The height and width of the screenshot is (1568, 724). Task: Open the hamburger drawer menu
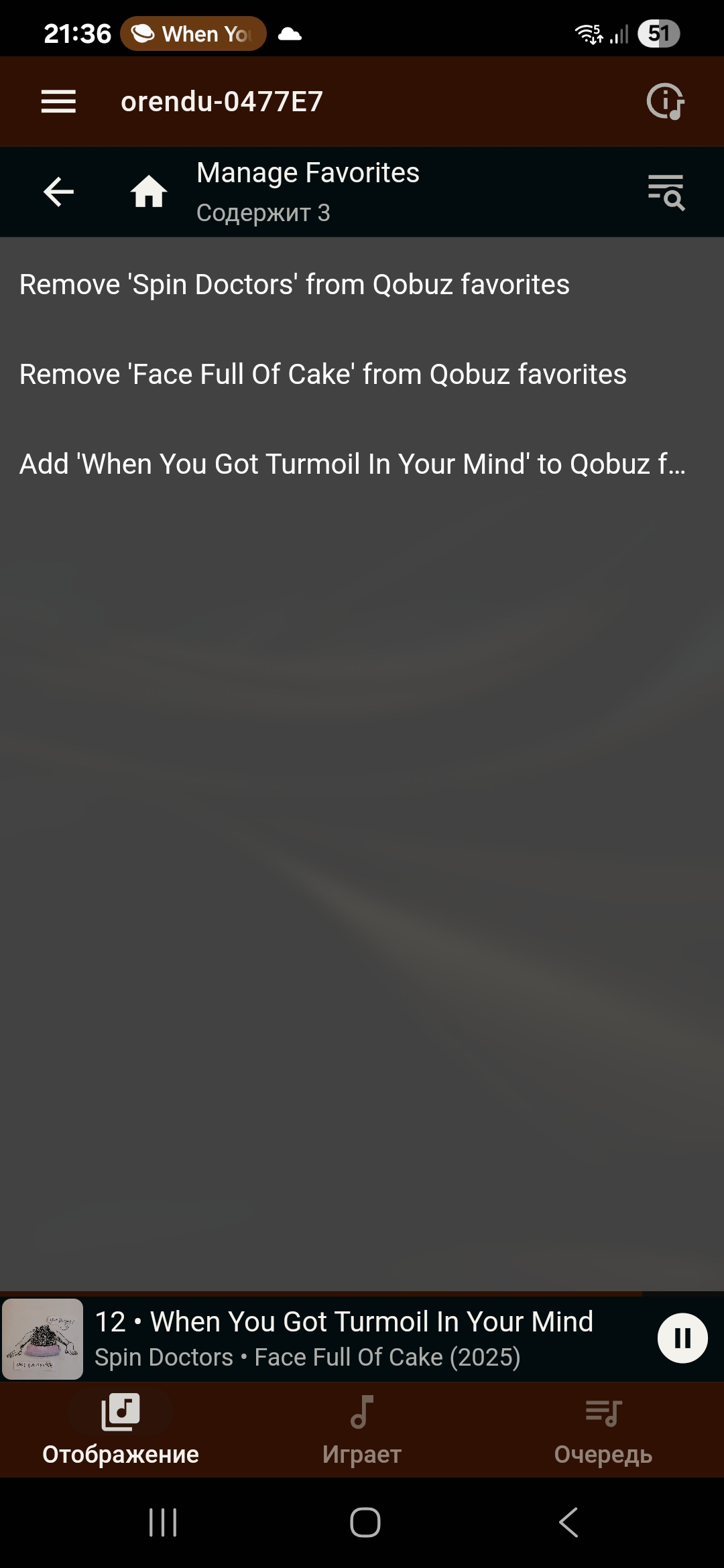click(58, 102)
